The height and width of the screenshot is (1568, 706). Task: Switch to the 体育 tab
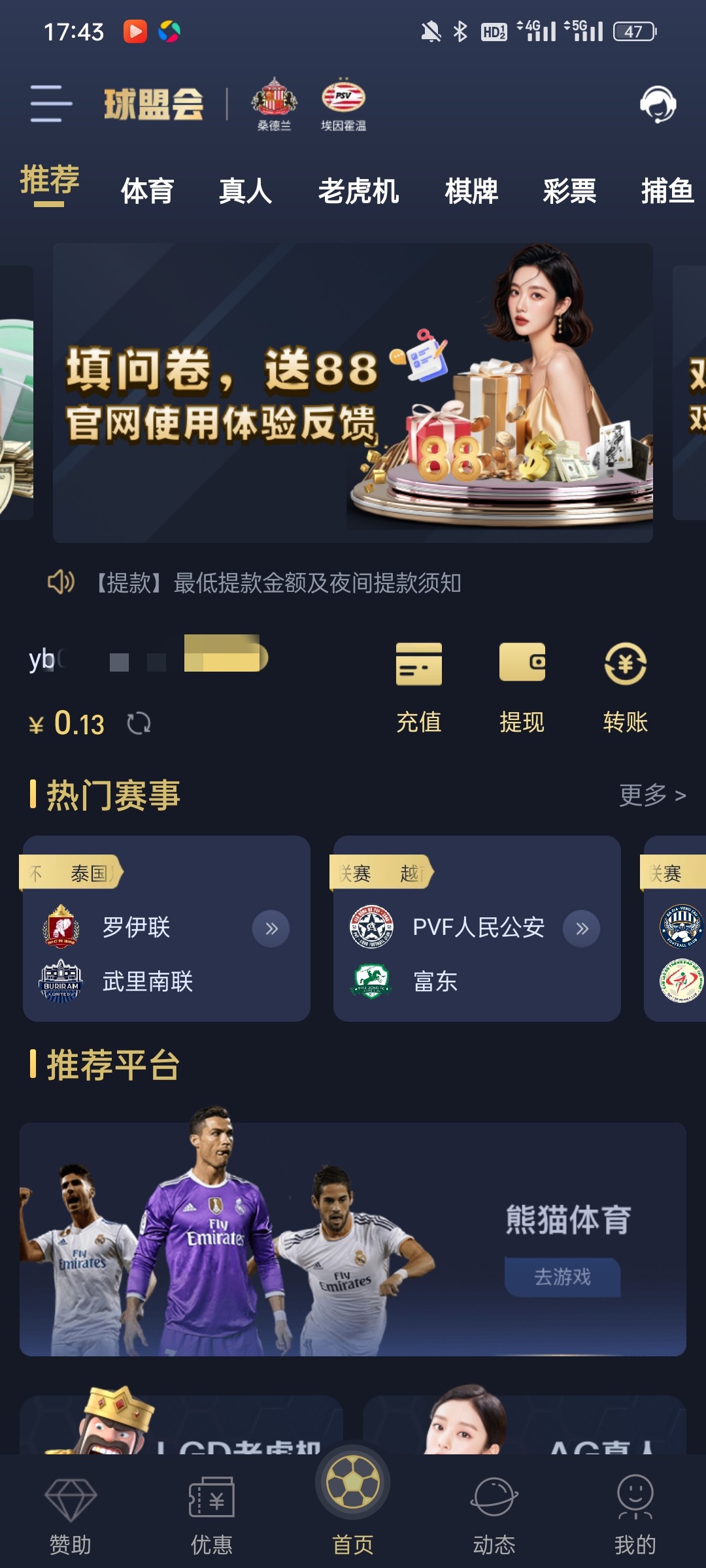147,191
